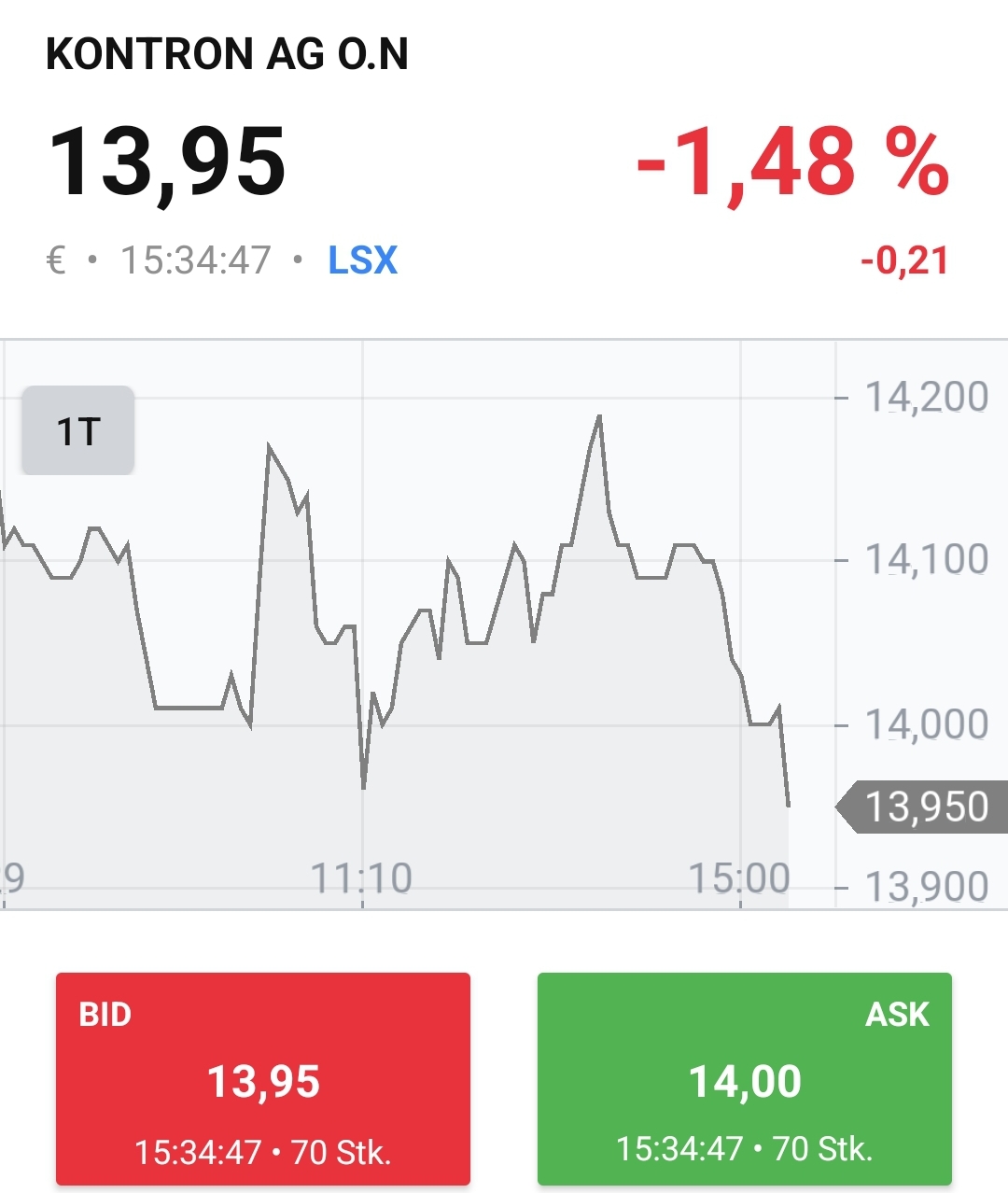Tap the ASK button showing 14,00
This screenshot has width=1008, height=1193.
(x=745, y=1078)
